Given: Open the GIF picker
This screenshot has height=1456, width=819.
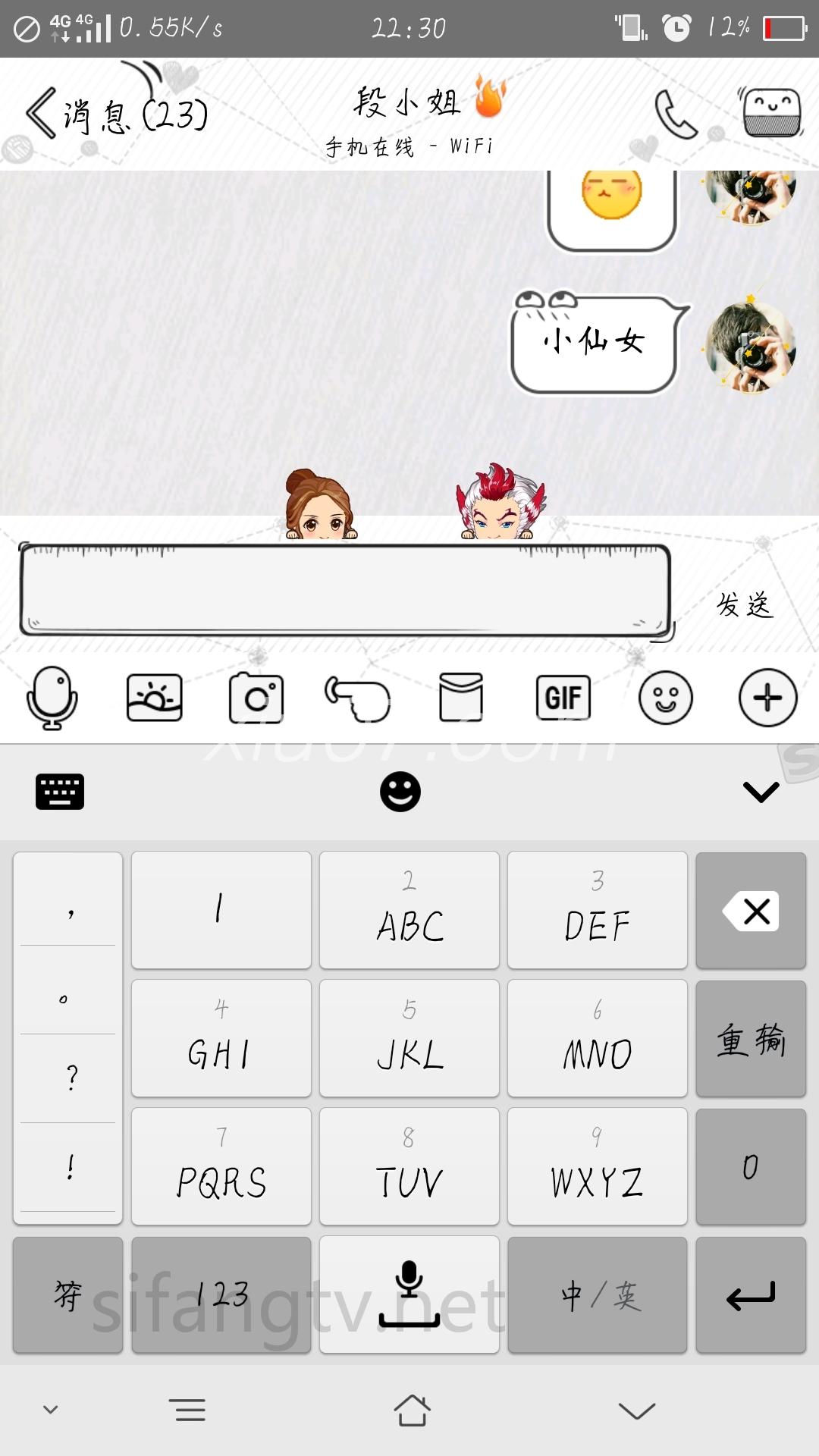Looking at the screenshot, I should click(x=563, y=698).
